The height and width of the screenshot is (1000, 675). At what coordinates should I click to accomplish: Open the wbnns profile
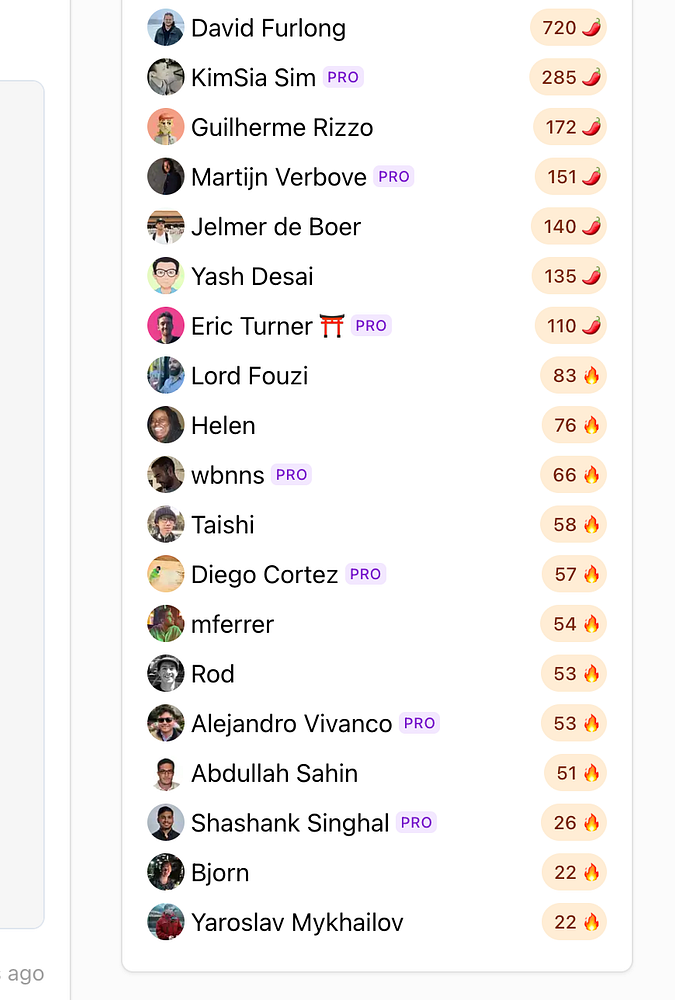228,475
